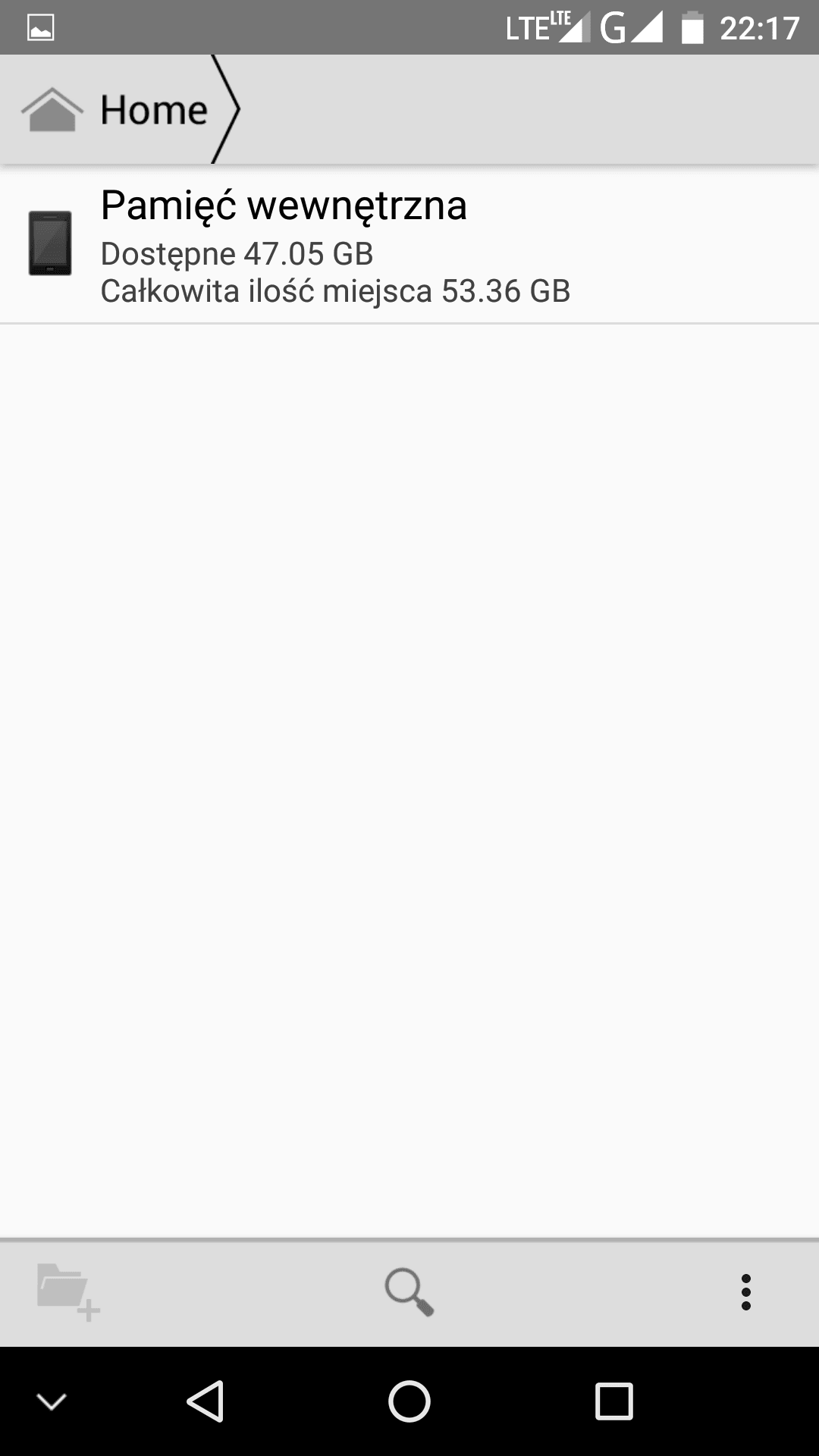
Task: Open the search magnifier
Action: 409,1292
